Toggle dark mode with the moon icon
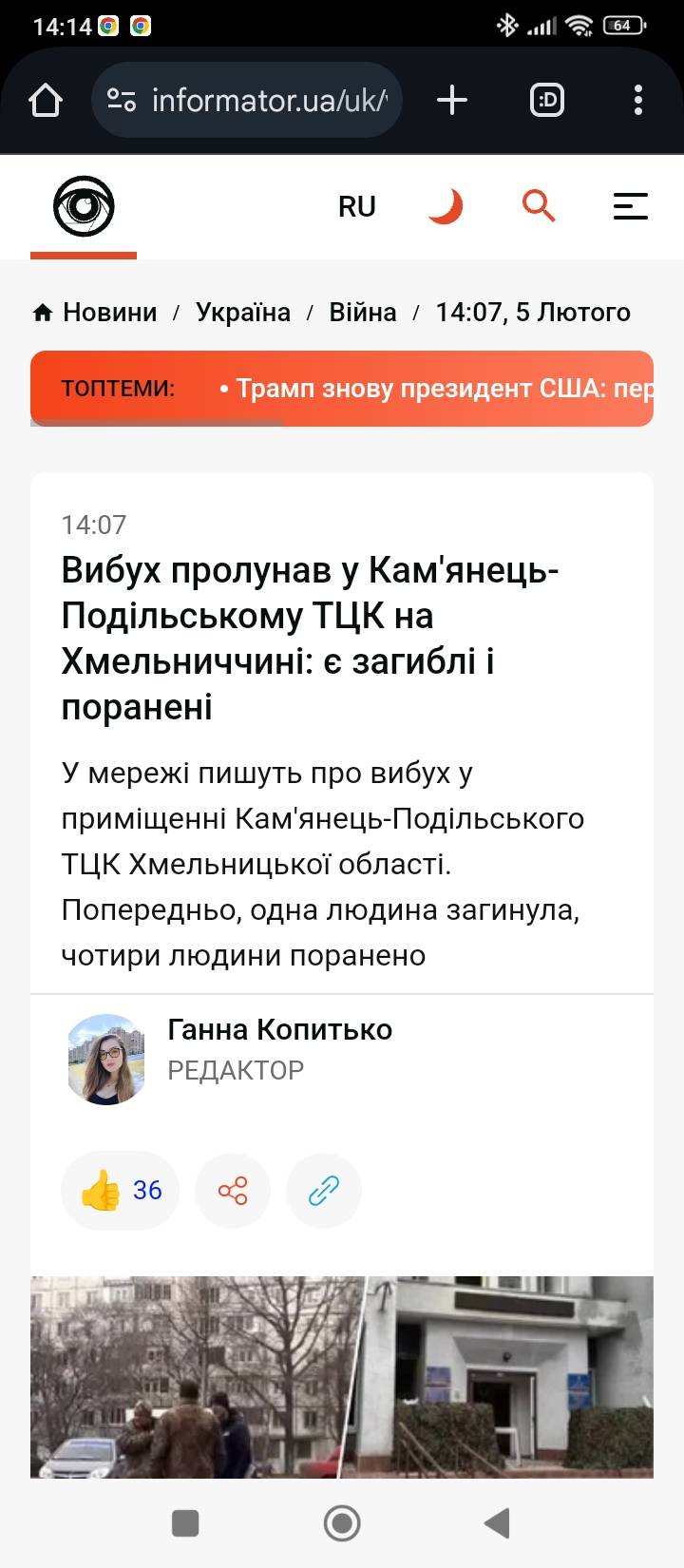Image resolution: width=684 pixels, height=1568 pixels. 445,206
